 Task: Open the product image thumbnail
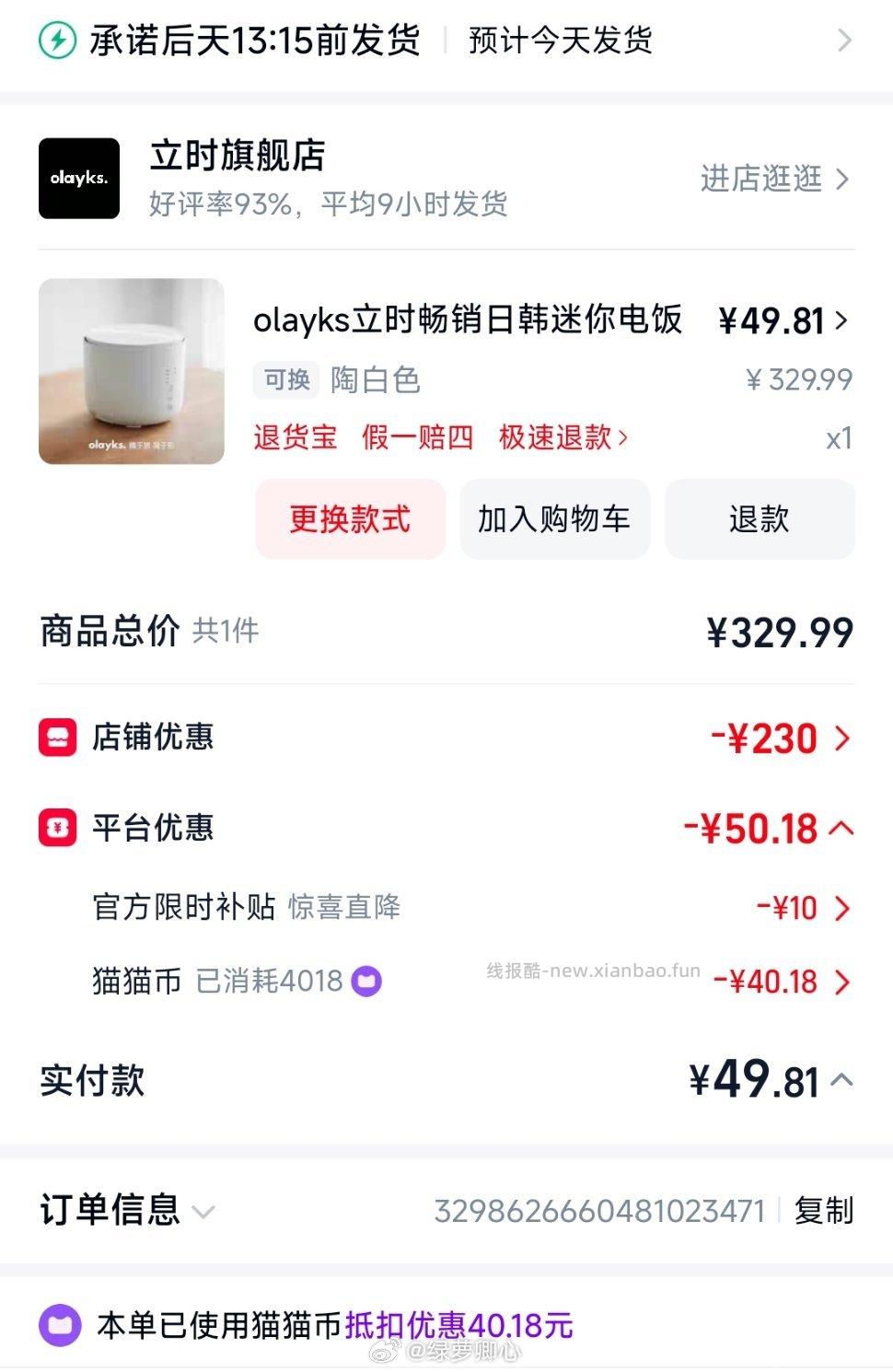click(x=131, y=371)
